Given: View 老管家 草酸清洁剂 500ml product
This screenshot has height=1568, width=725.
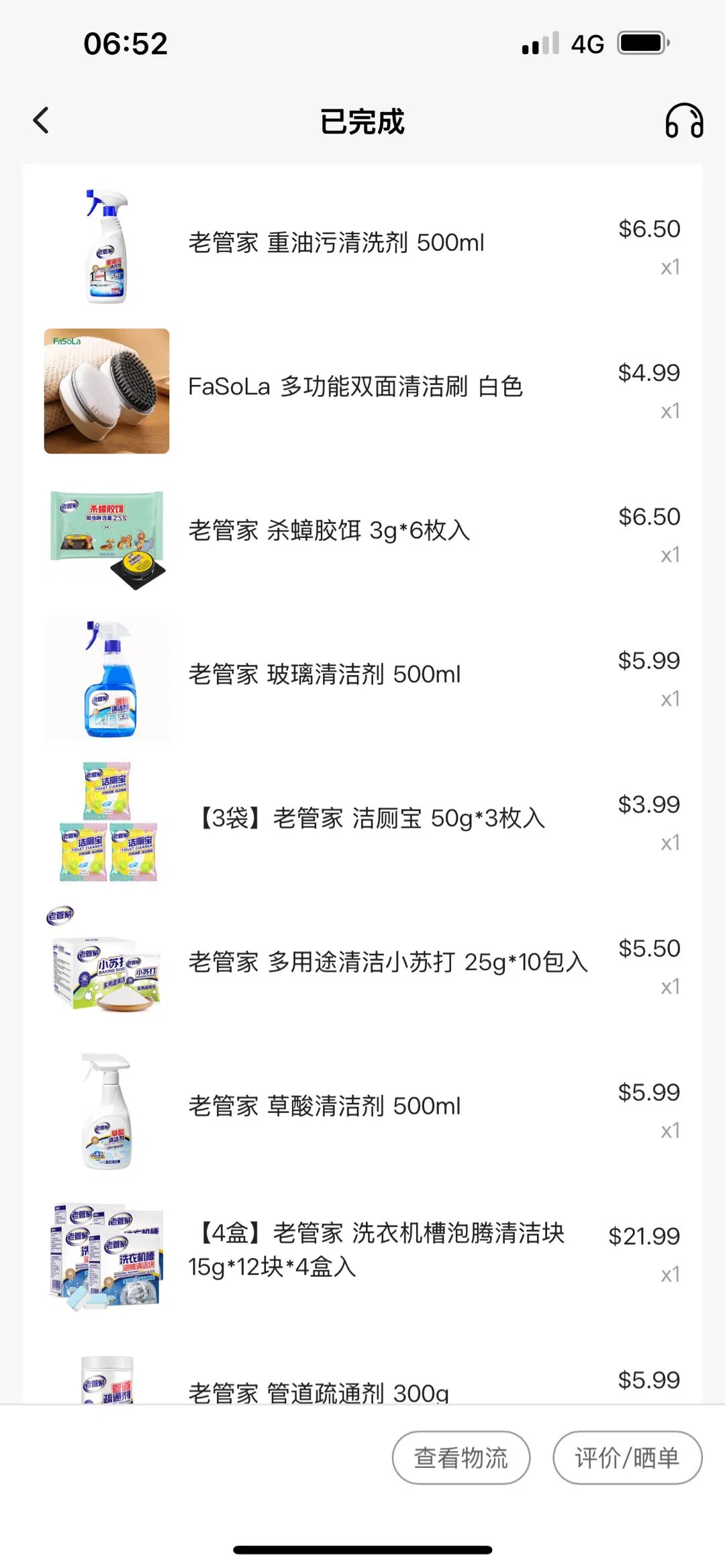Looking at the screenshot, I should coord(324,1106).
